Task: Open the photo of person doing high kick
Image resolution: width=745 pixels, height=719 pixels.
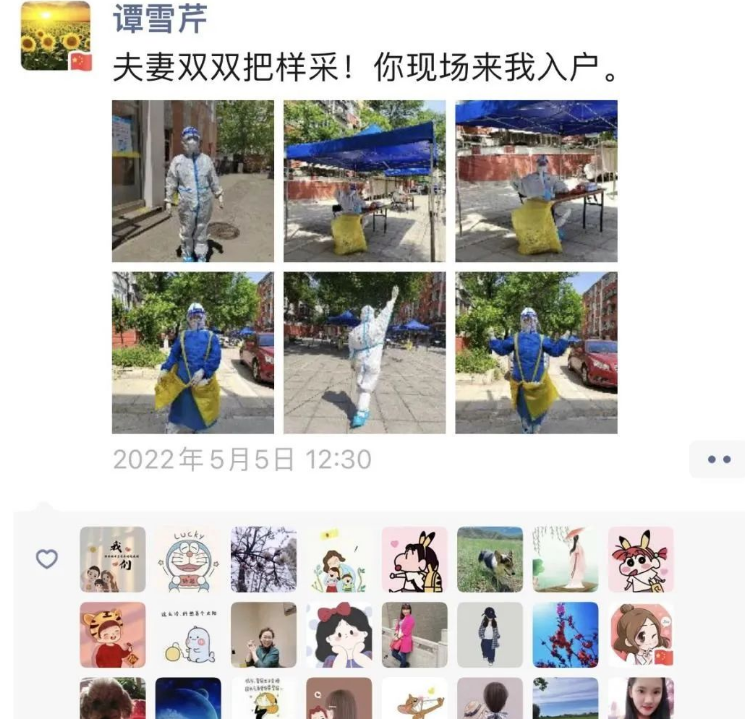Action: (364, 352)
